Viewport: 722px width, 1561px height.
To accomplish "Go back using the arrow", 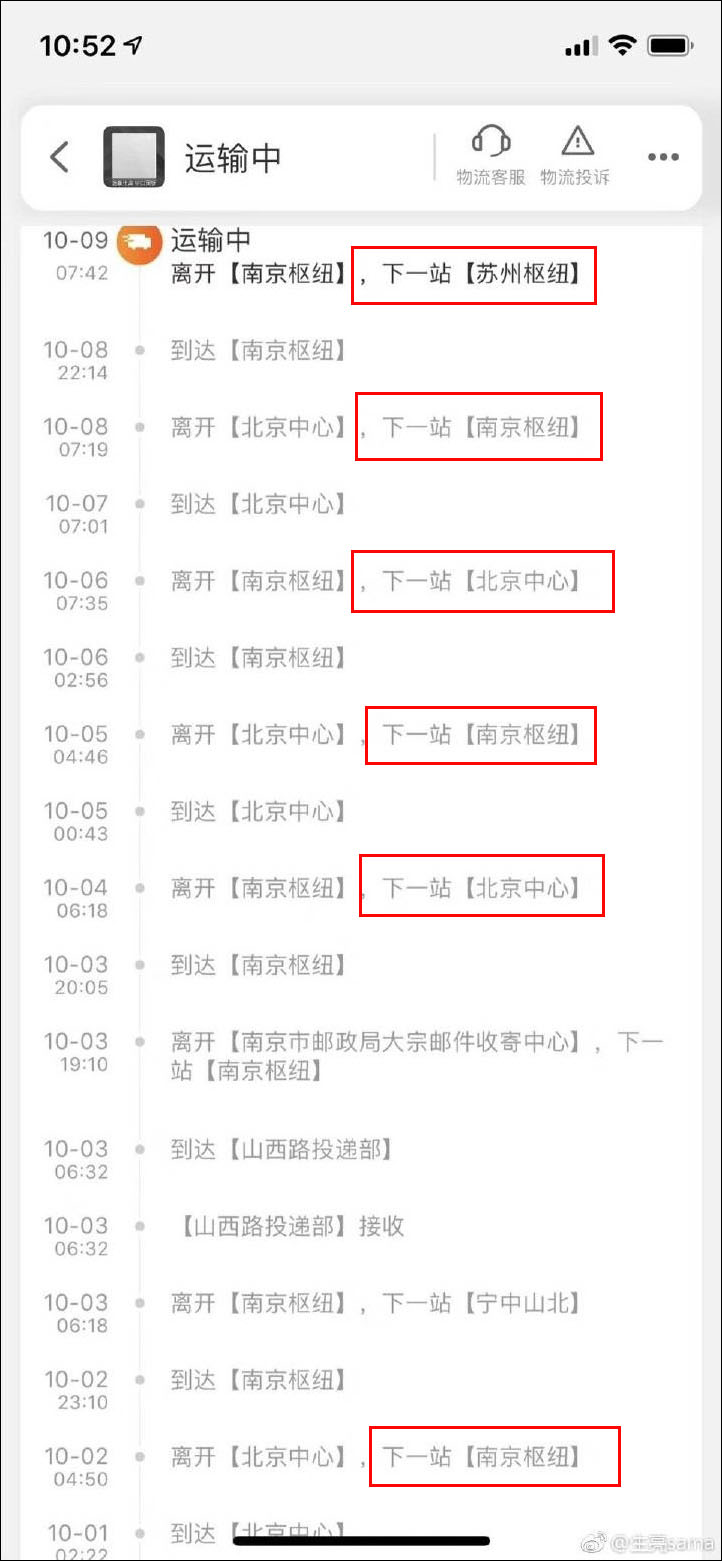I will pyautogui.click(x=60, y=157).
